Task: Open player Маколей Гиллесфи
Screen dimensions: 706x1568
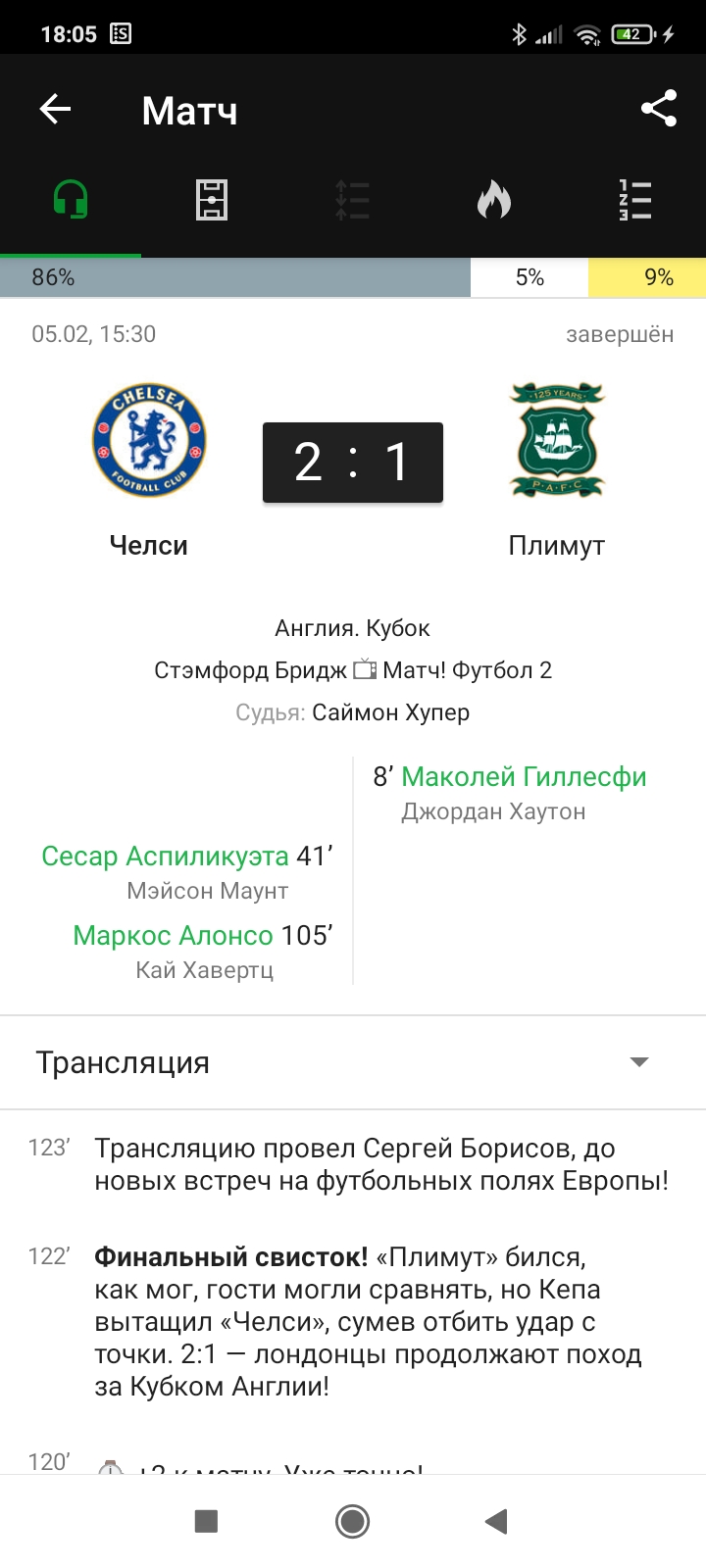Action: (524, 776)
